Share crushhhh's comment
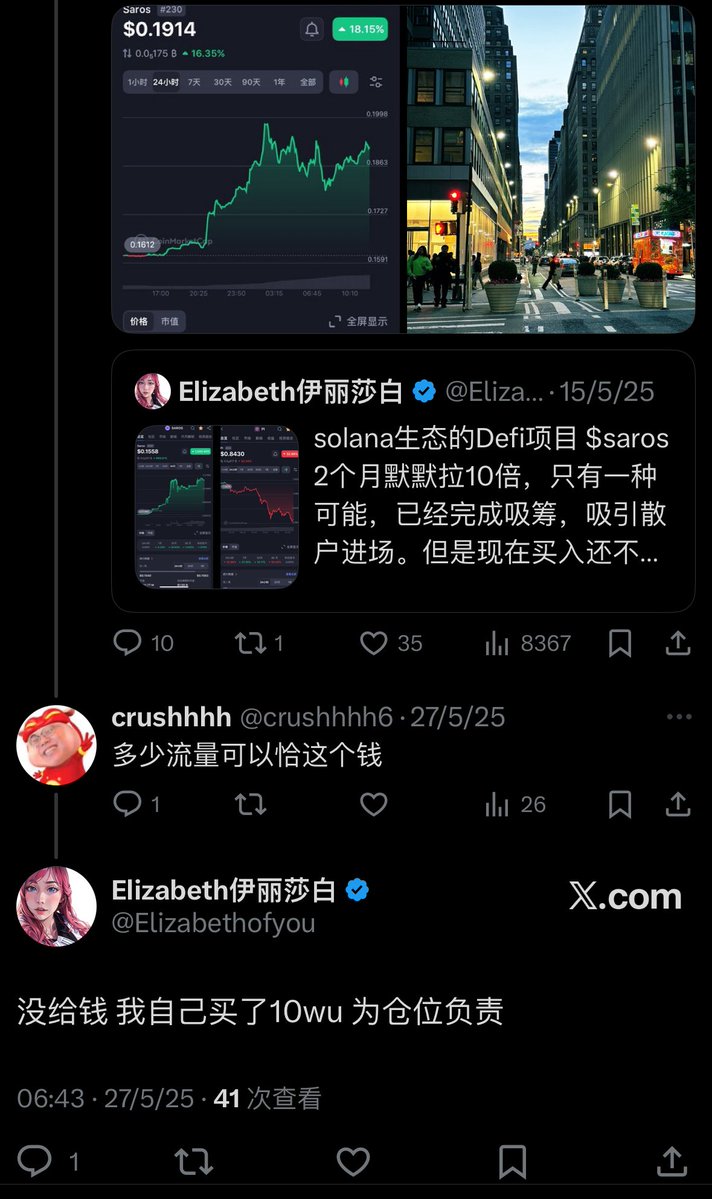Image resolution: width=712 pixels, height=1199 pixels. (678, 804)
